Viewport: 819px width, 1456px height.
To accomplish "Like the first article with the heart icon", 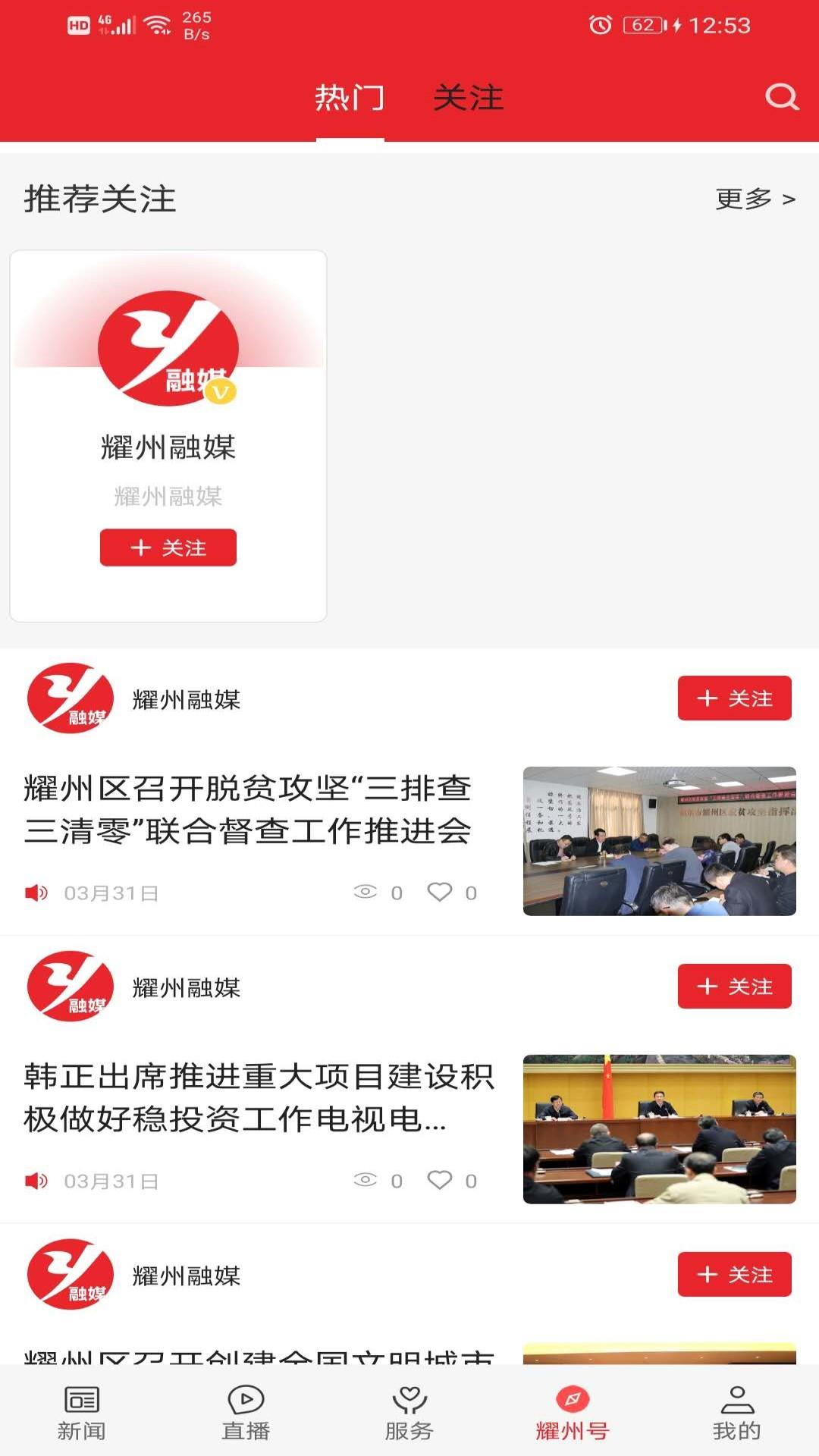I will (x=442, y=893).
